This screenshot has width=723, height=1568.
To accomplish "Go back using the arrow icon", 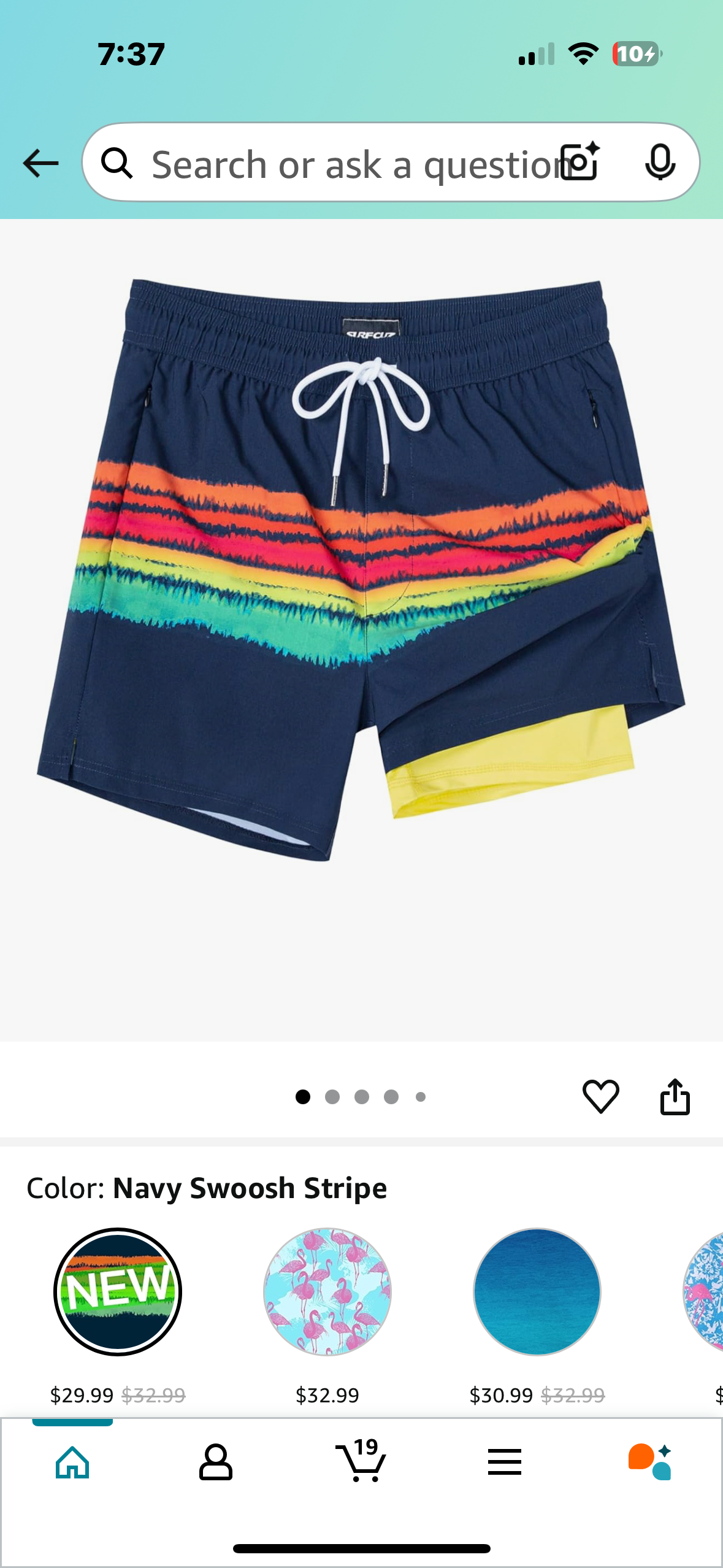I will click(40, 163).
